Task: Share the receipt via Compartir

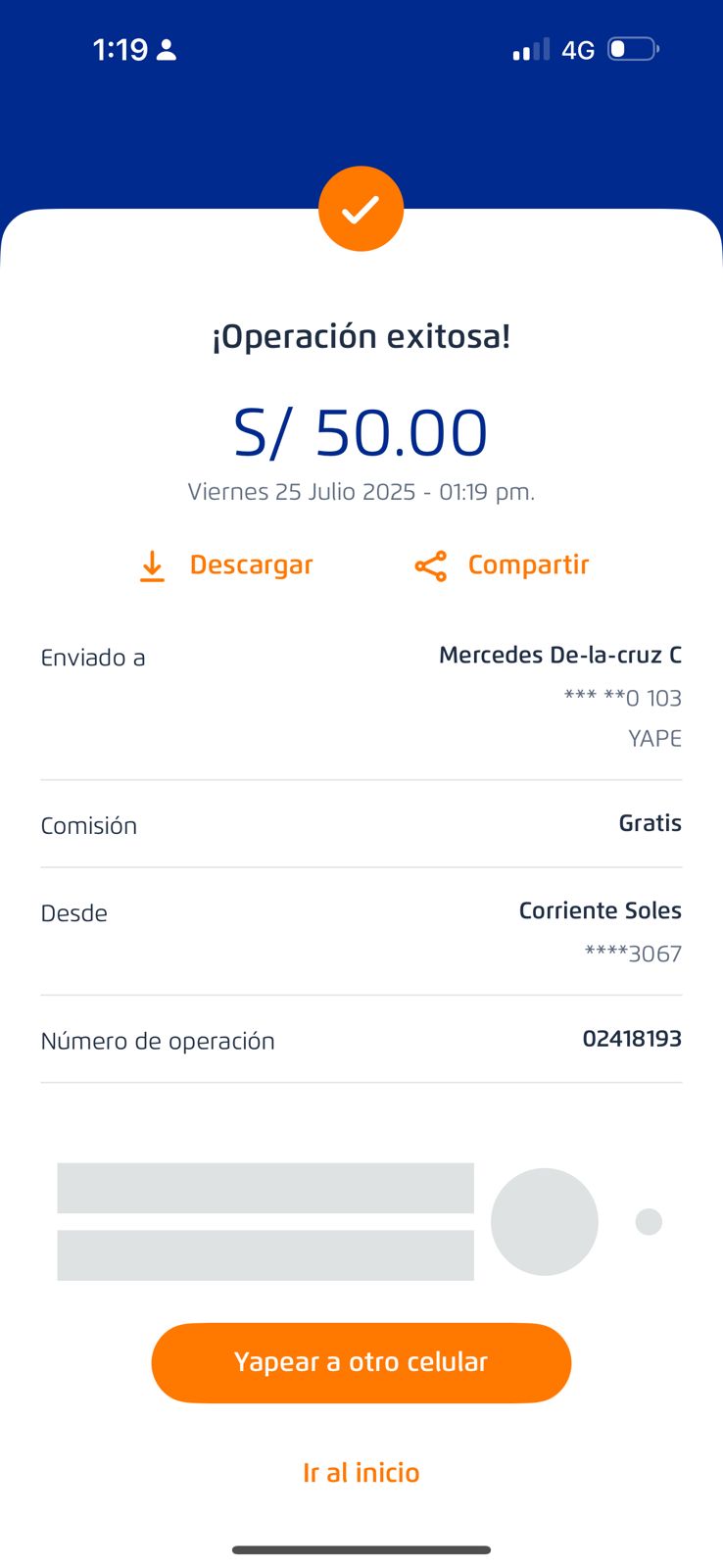Action: [502, 565]
